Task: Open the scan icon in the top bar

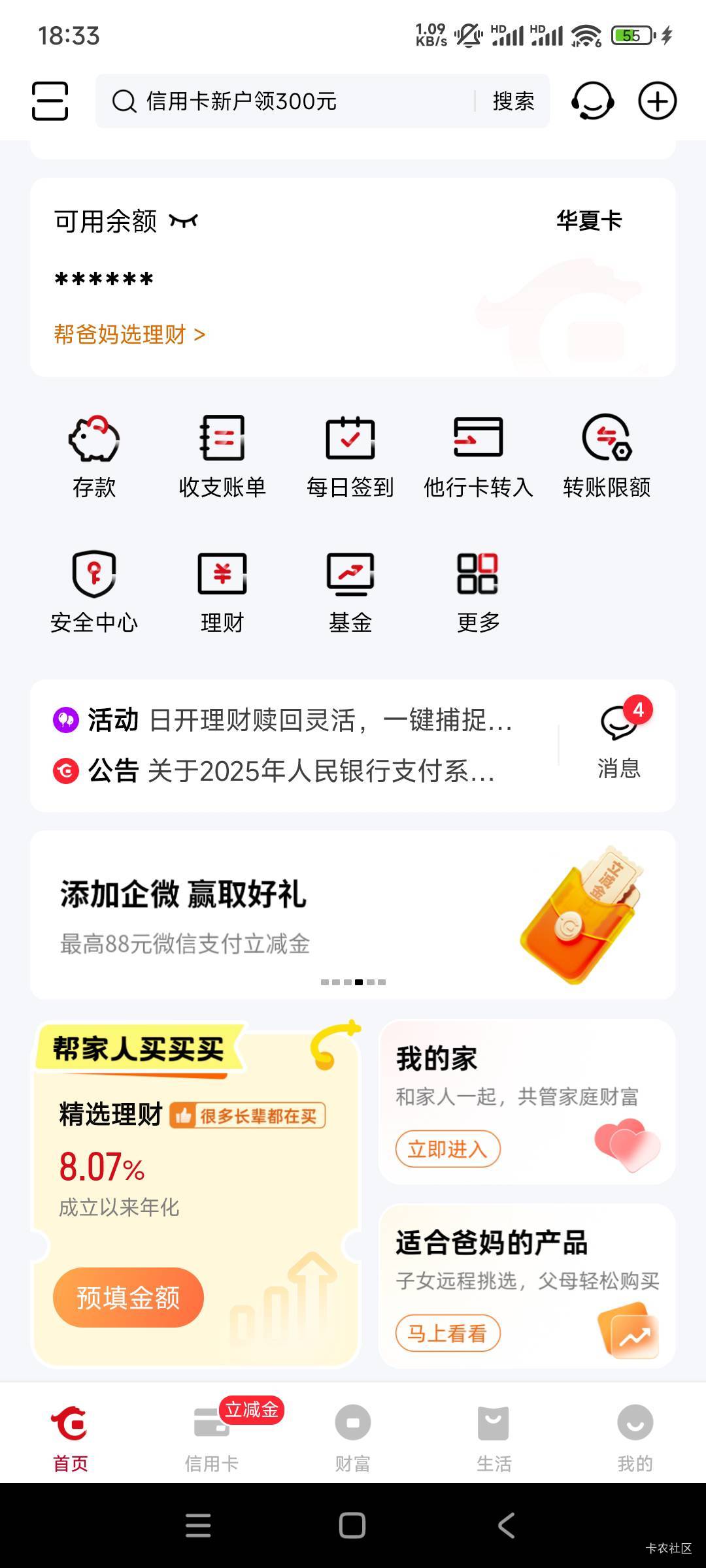Action: click(x=50, y=101)
